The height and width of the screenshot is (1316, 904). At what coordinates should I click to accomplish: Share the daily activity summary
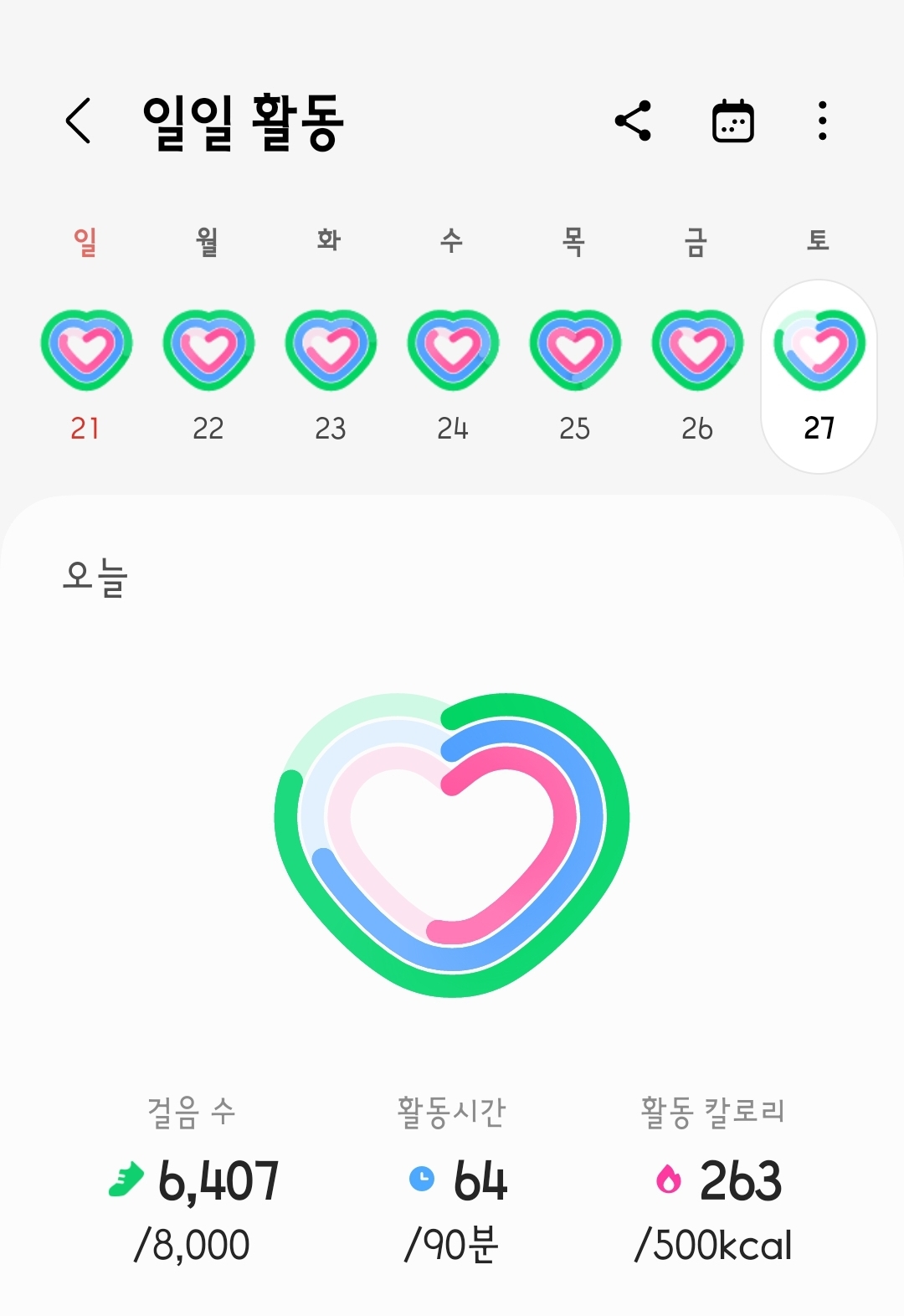pyautogui.click(x=633, y=121)
